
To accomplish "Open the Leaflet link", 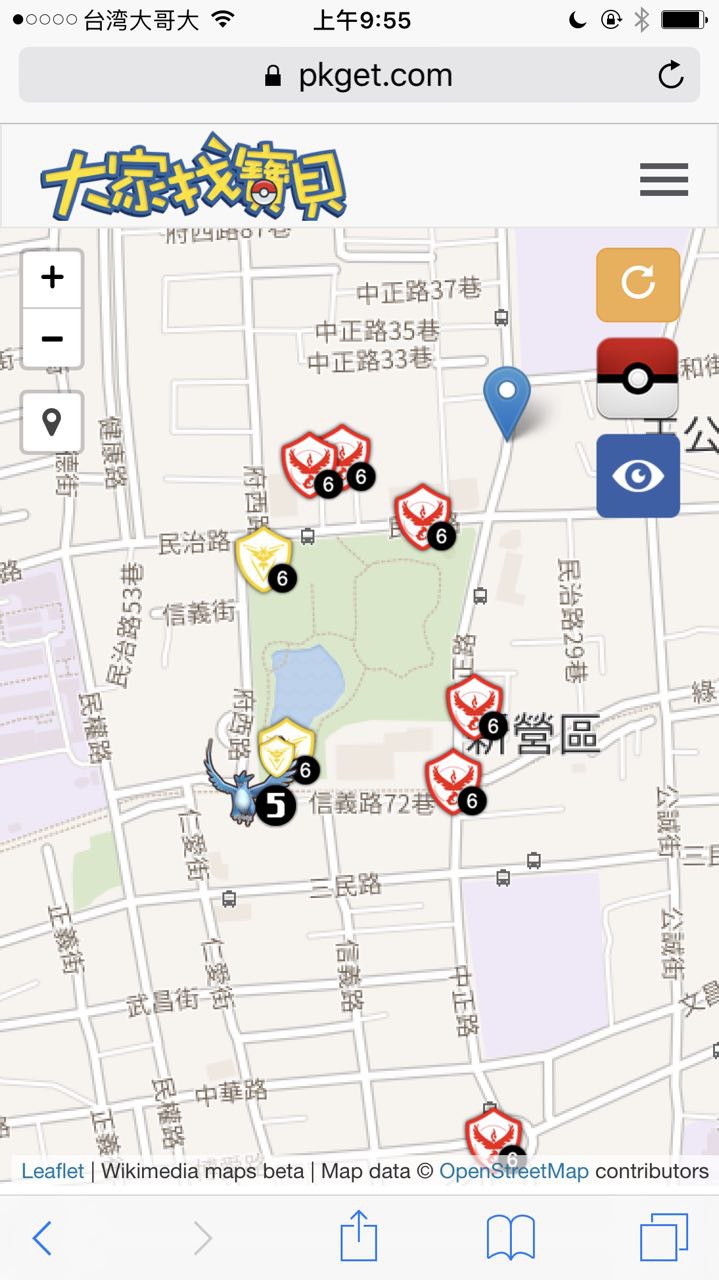I will coord(53,1171).
